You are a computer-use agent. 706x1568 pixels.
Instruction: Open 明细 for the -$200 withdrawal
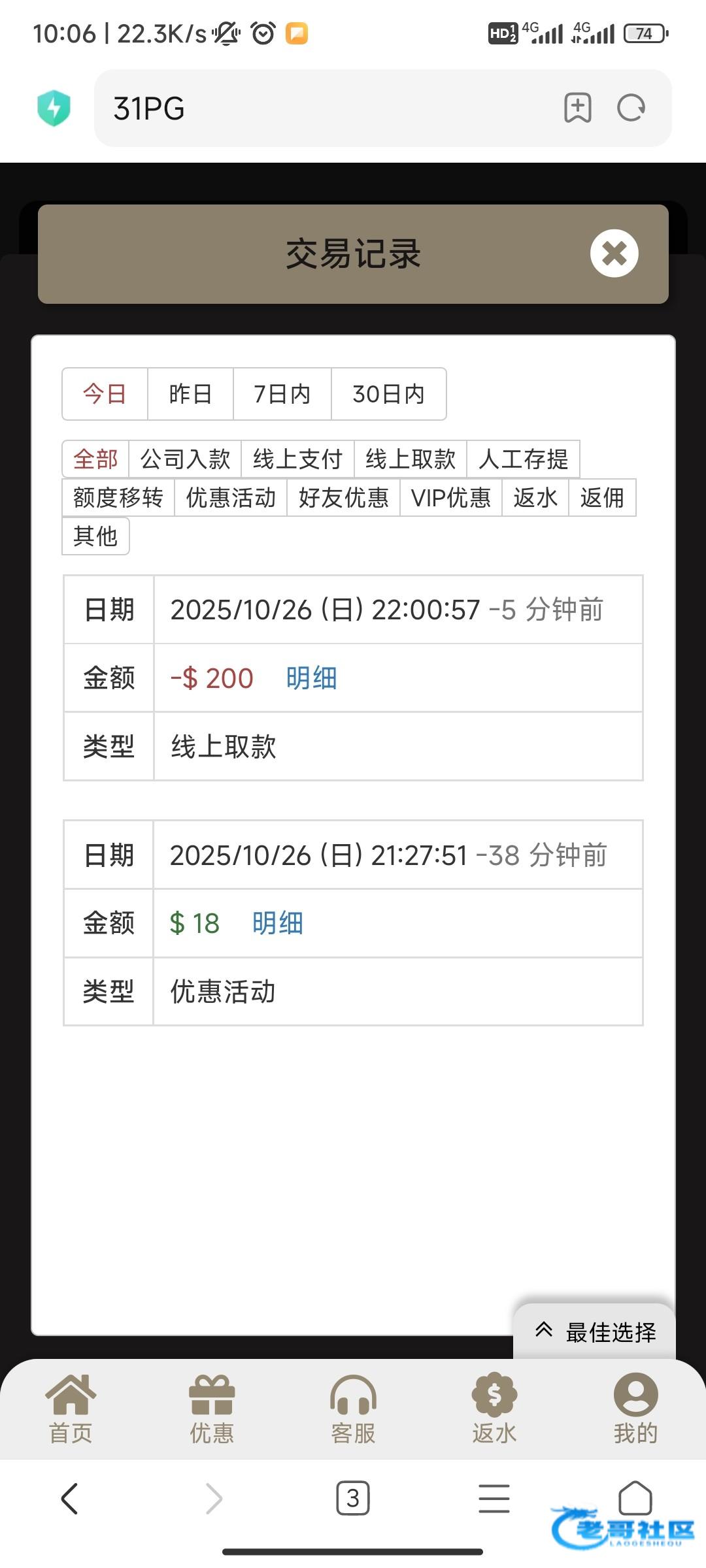pyautogui.click(x=311, y=678)
